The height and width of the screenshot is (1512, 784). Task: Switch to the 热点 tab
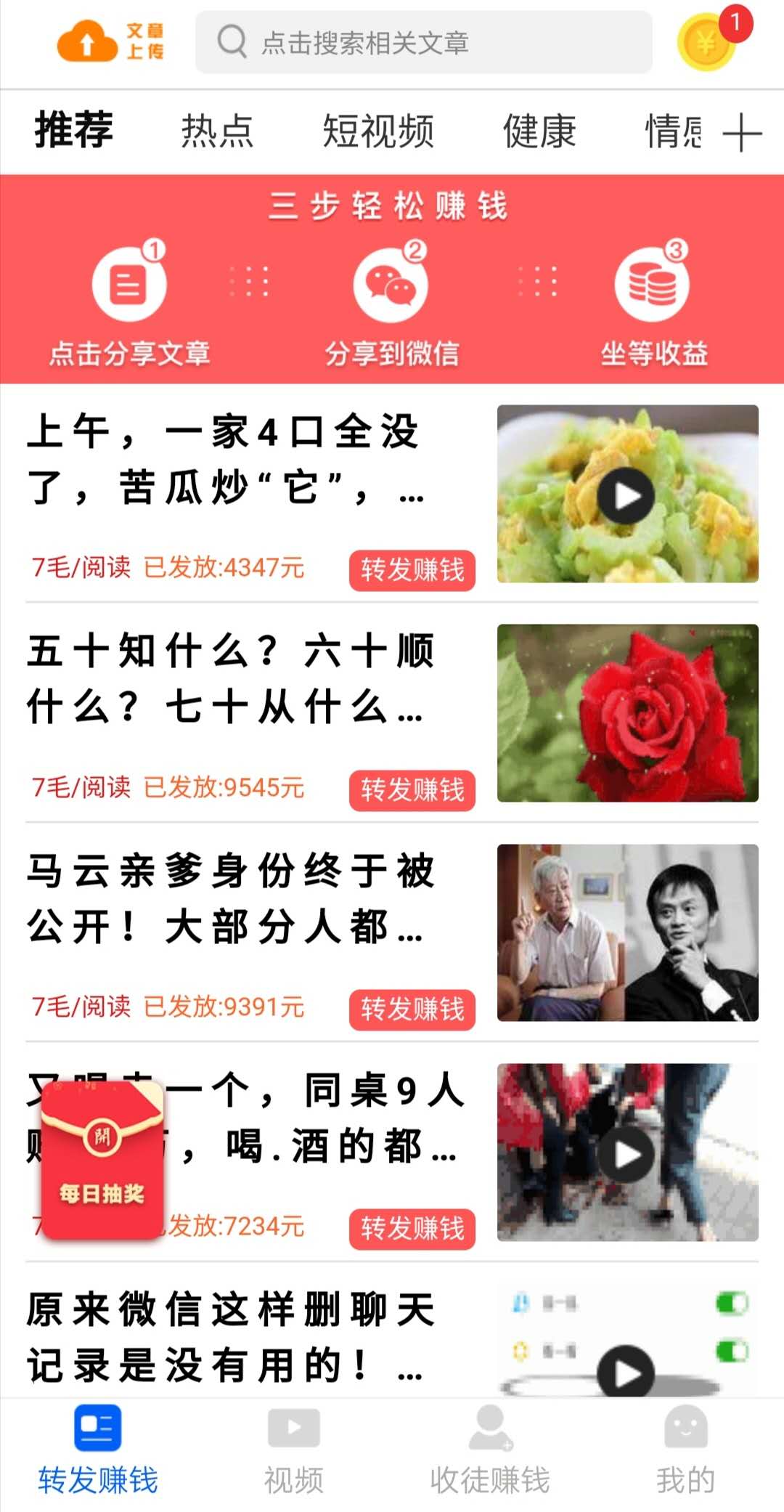217,131
